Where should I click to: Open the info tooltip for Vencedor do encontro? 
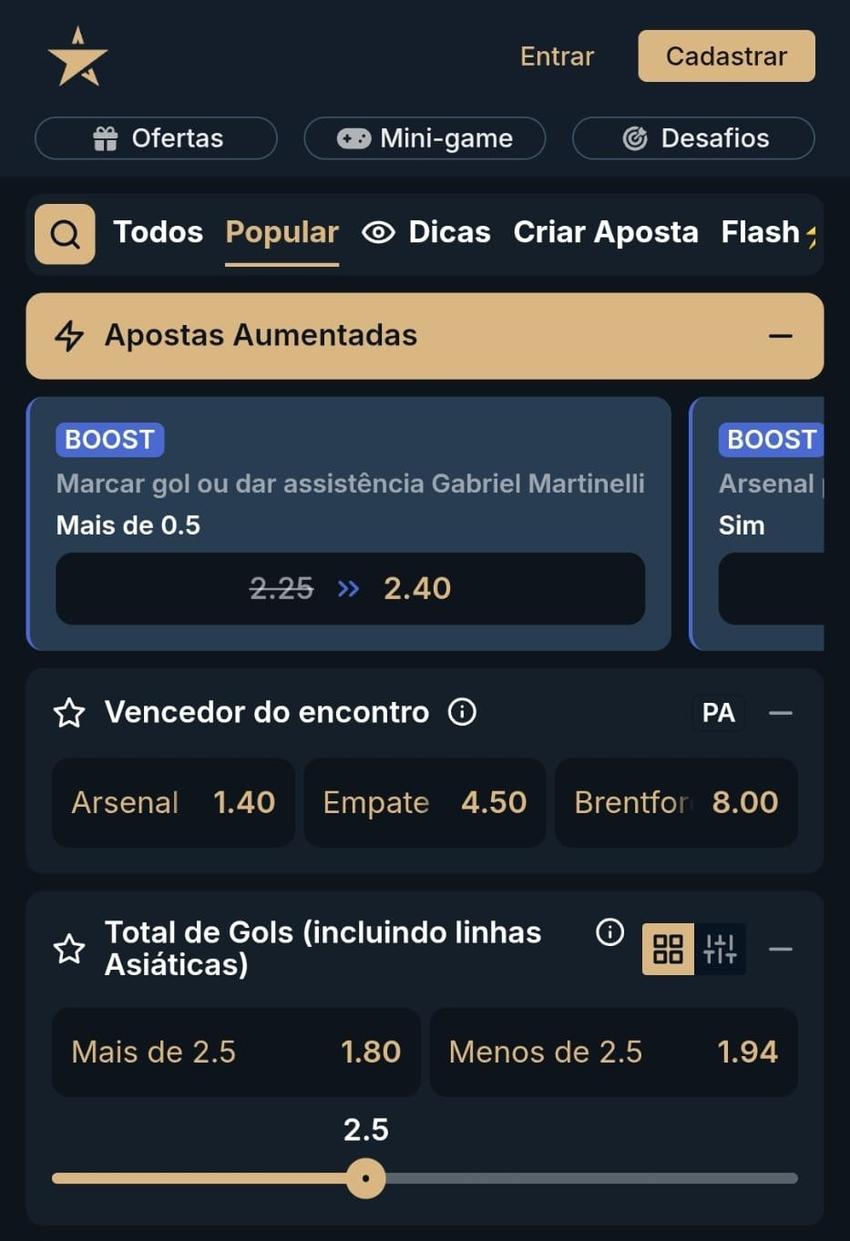(x=459, y=712)
